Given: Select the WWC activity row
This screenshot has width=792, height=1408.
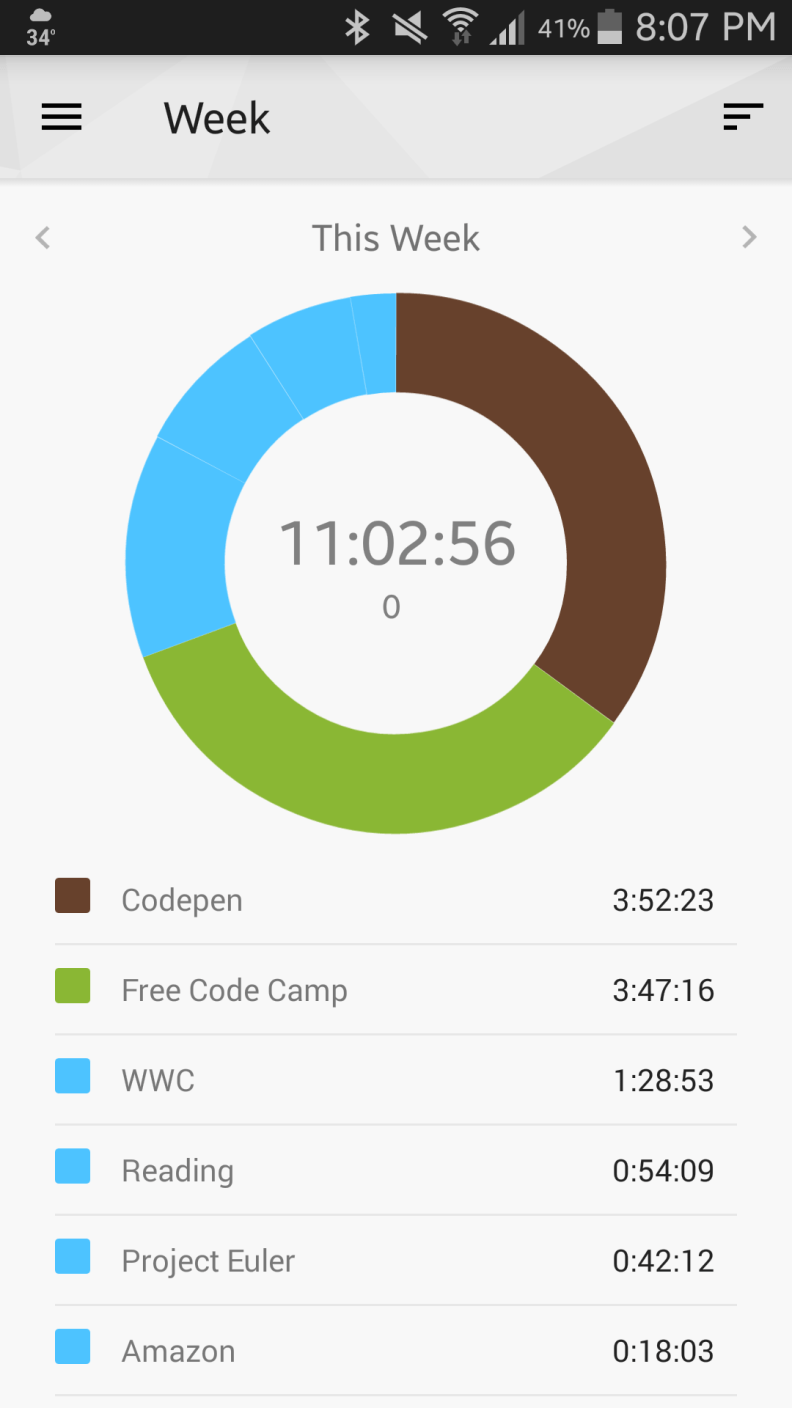Looking at the screenshot, I should (396, 1080).
